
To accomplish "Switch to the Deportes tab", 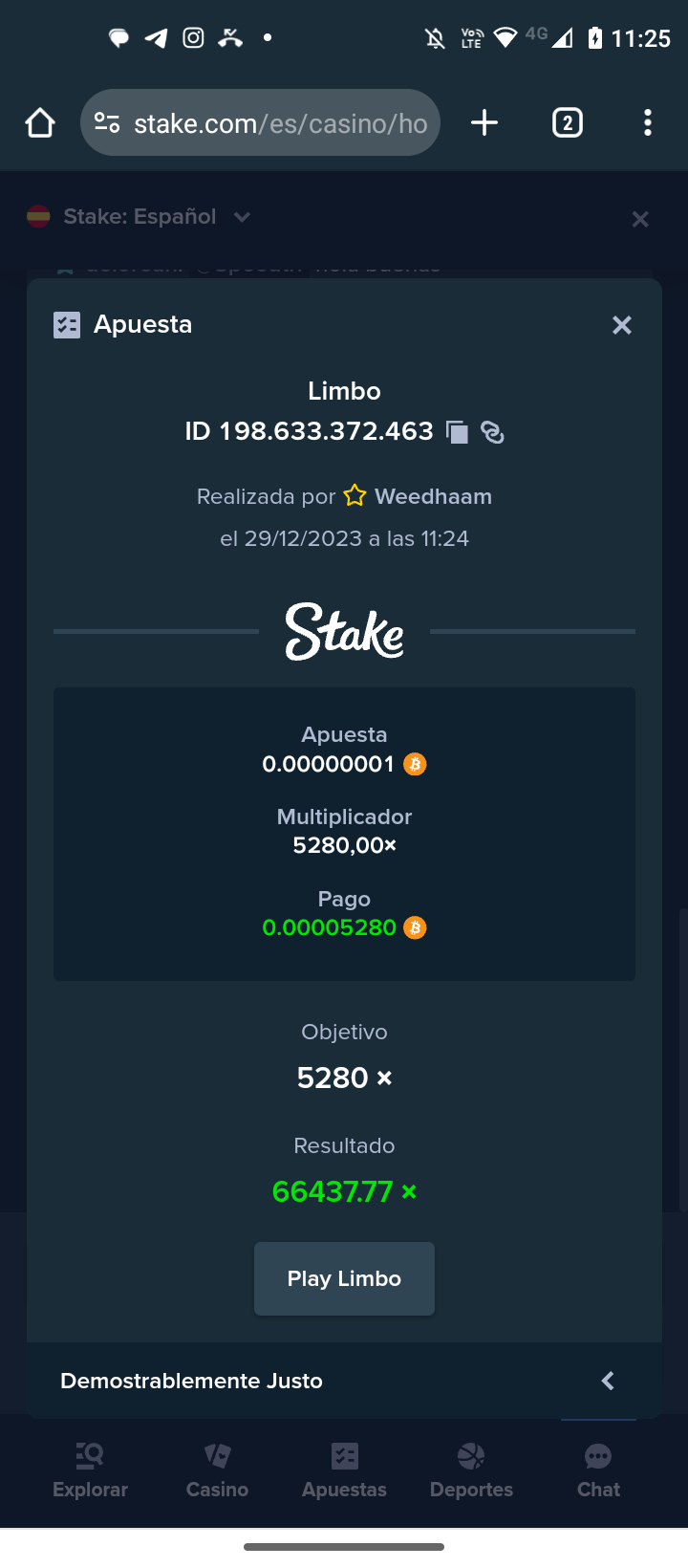I will click(471, 1470).
